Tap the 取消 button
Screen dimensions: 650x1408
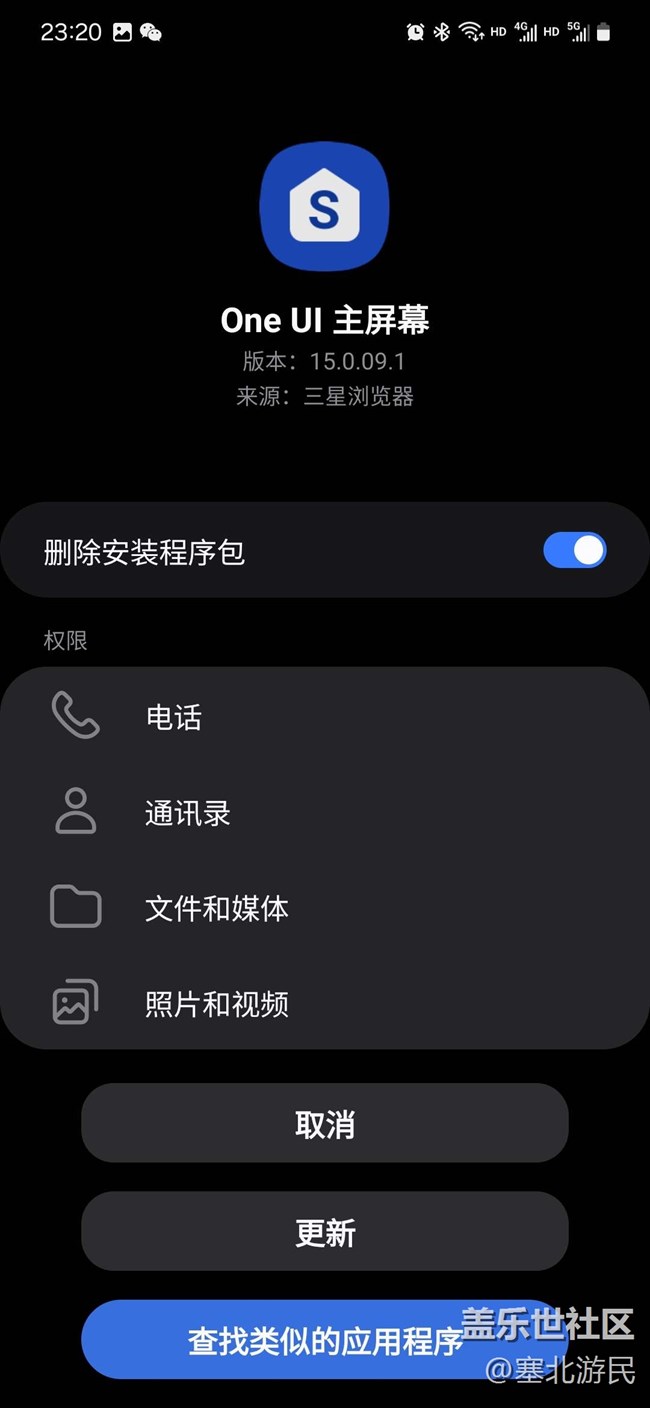[324, 1124]
